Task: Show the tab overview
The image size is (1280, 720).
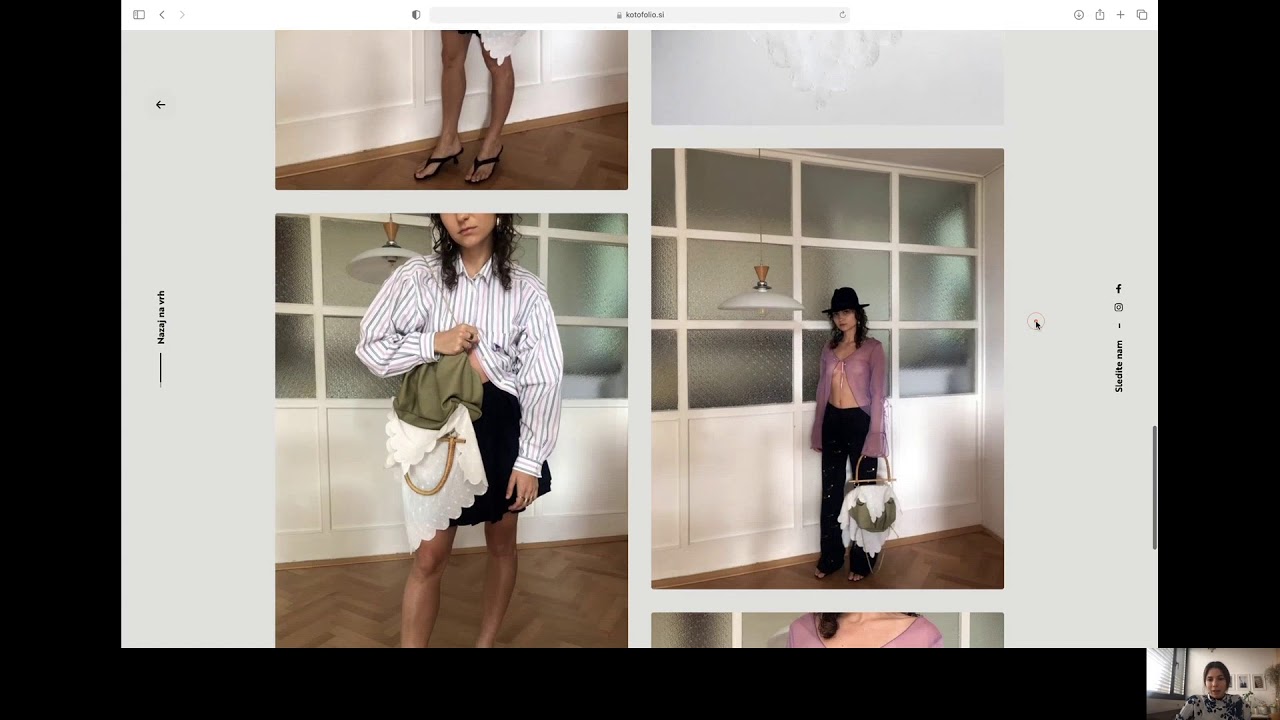Action: [1142, 15]
